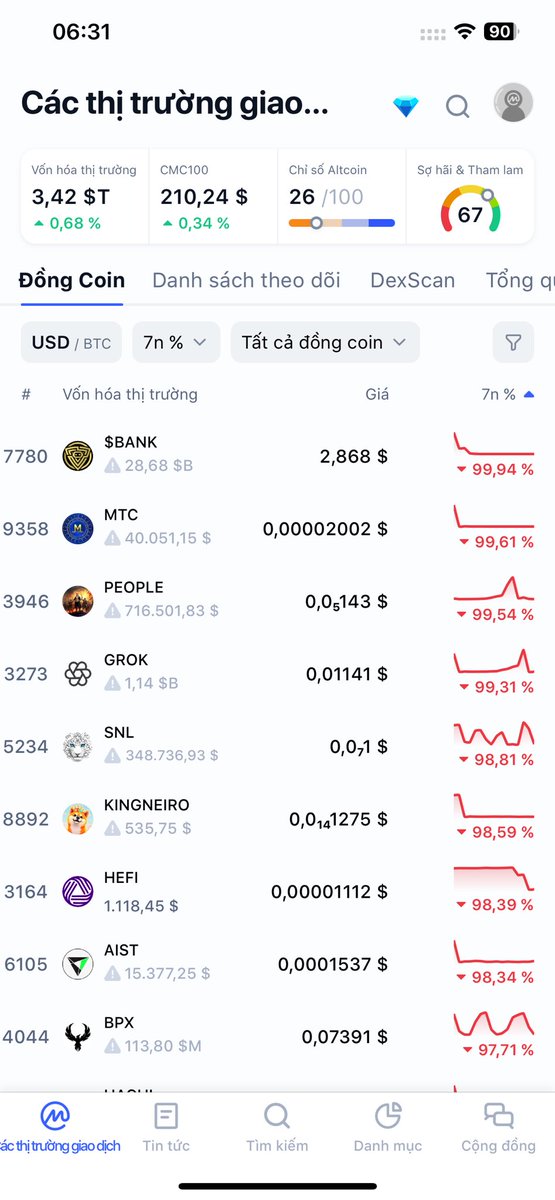This screenshot has height=1200, width=555.
Task: Open the profile avatar
Action: pyautogui.click(x=513, y=104)
